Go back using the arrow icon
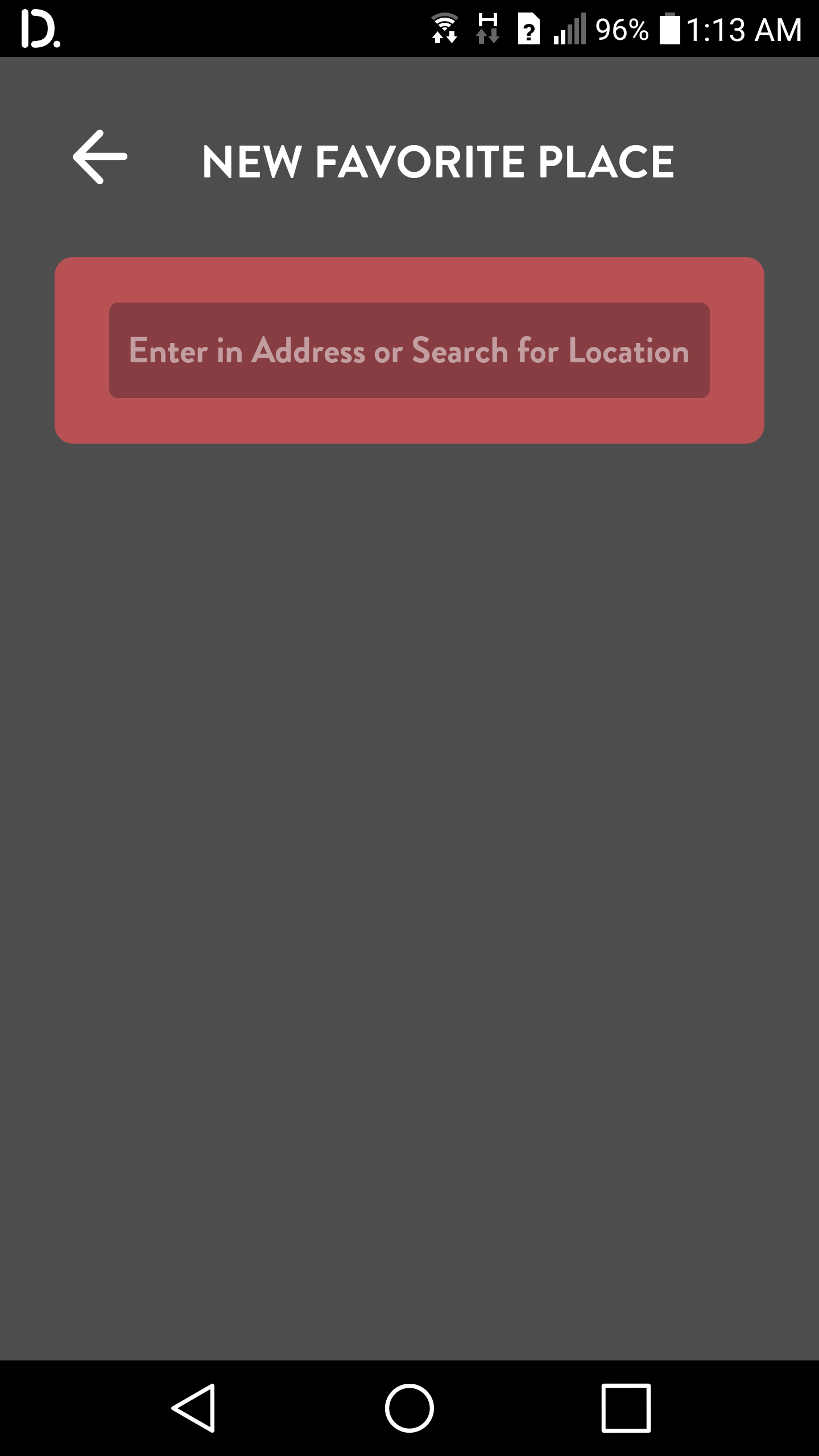 coord(100,157)
